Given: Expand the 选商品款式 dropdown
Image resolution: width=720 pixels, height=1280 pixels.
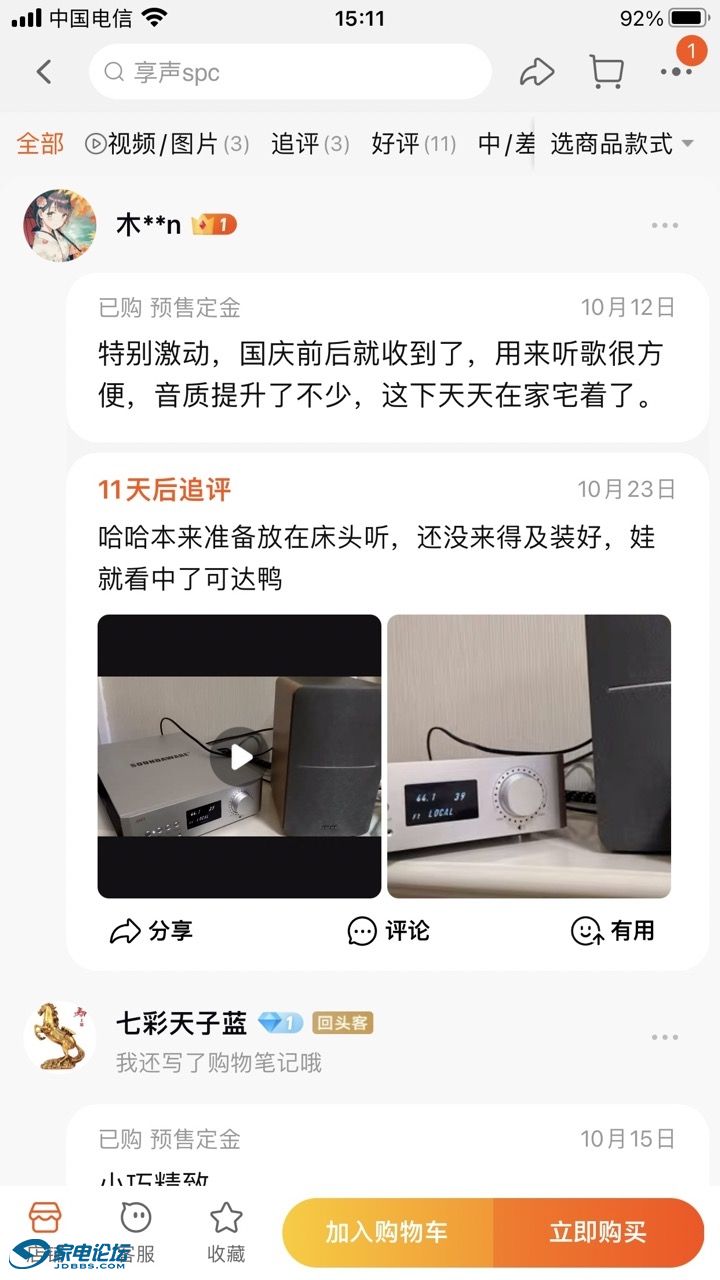Looking at the screenshot, I should click(621, 144).
